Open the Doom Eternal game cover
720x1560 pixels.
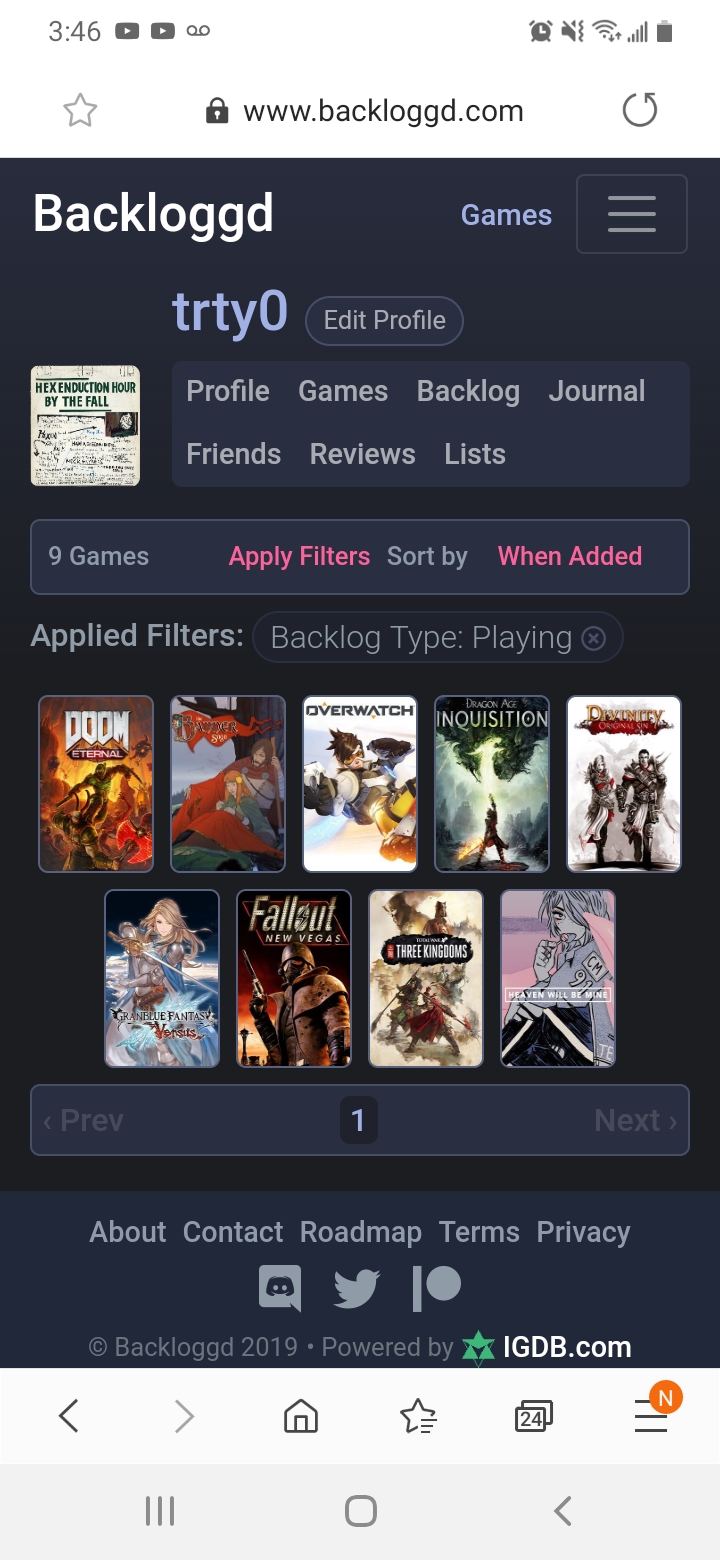coord(96,784)
